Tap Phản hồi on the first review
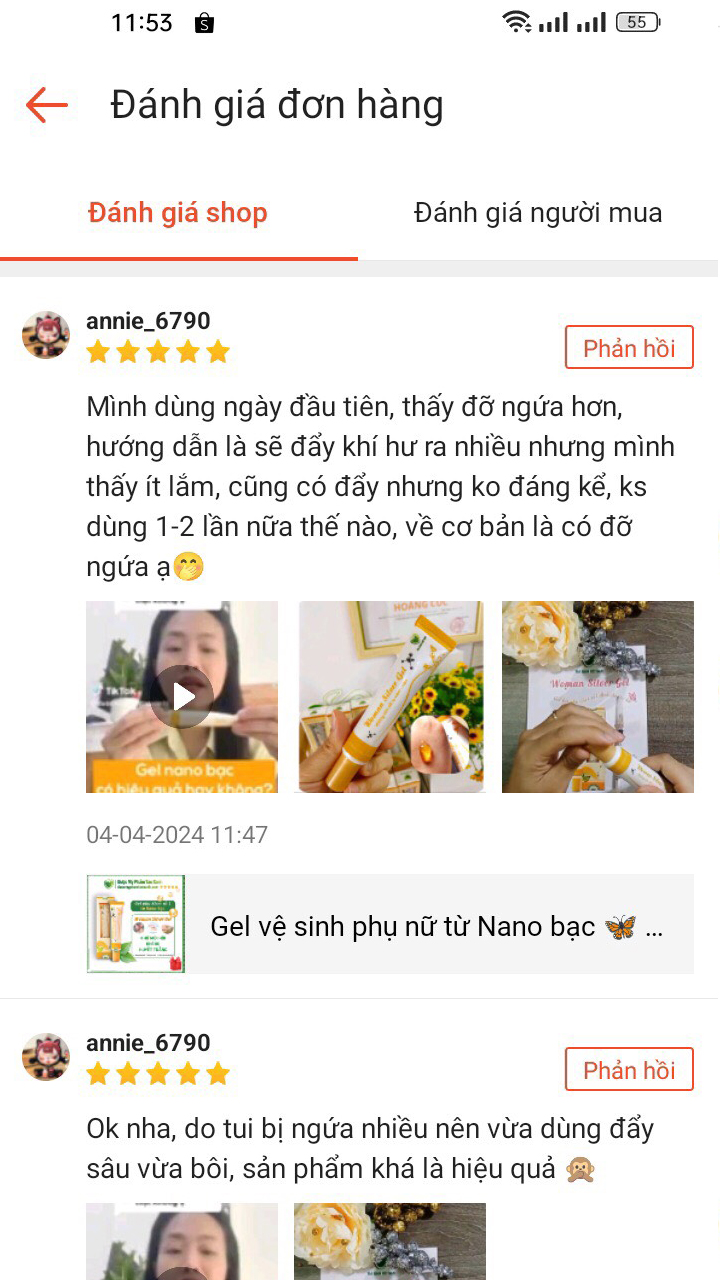The image size is (720, 1280). tap(629, 348)
